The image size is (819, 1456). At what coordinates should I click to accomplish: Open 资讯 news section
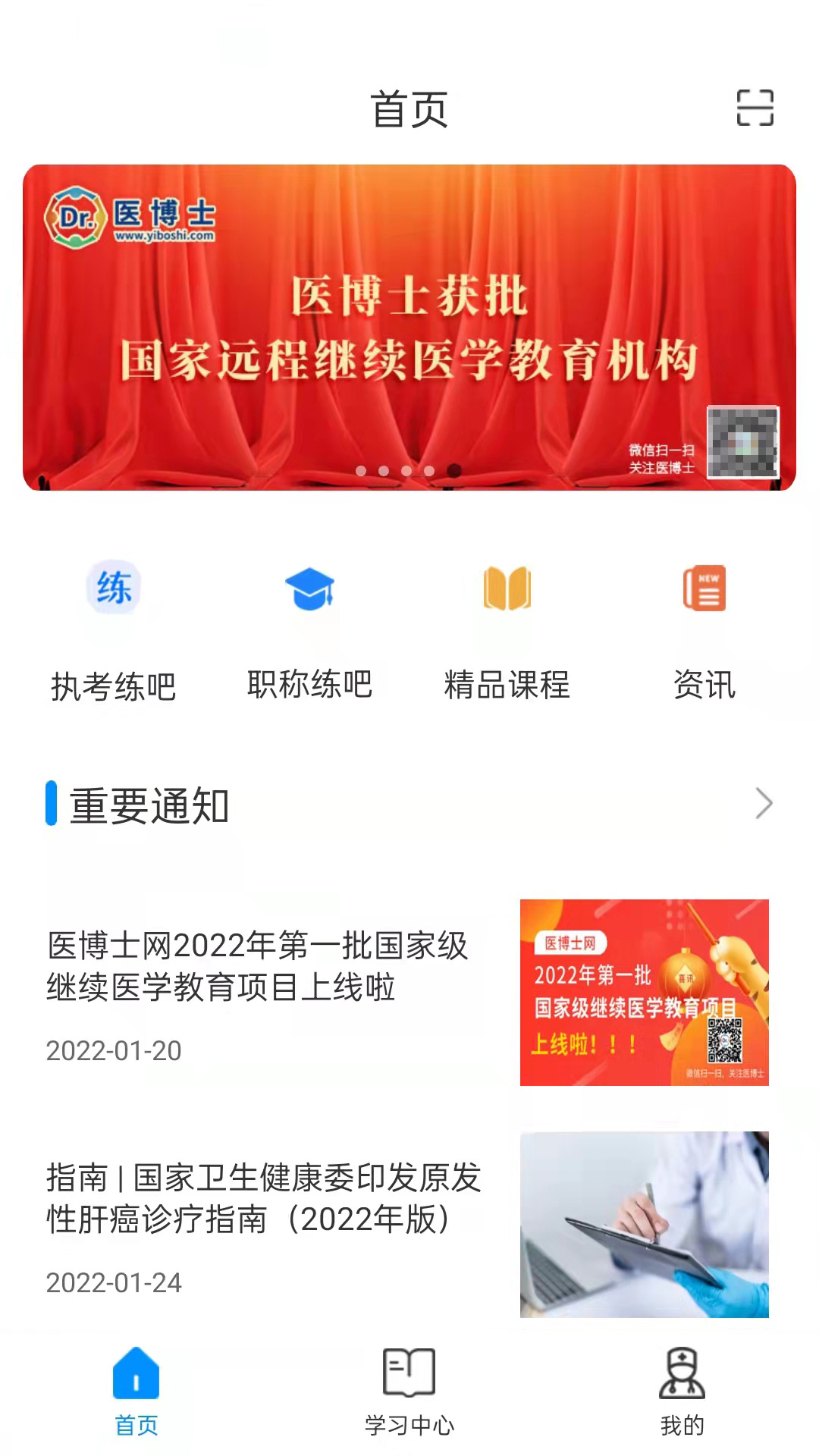(x=704, y=629)
